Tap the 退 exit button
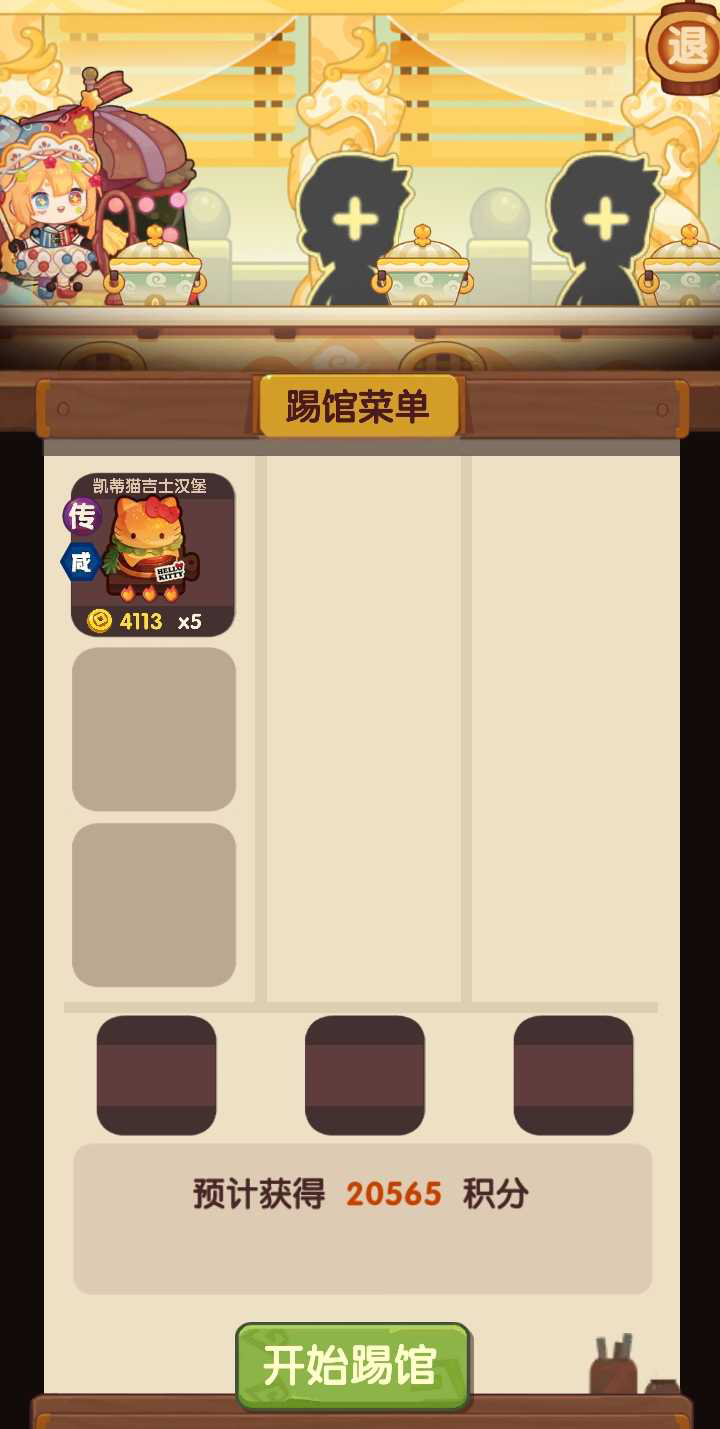 [686, 45]
